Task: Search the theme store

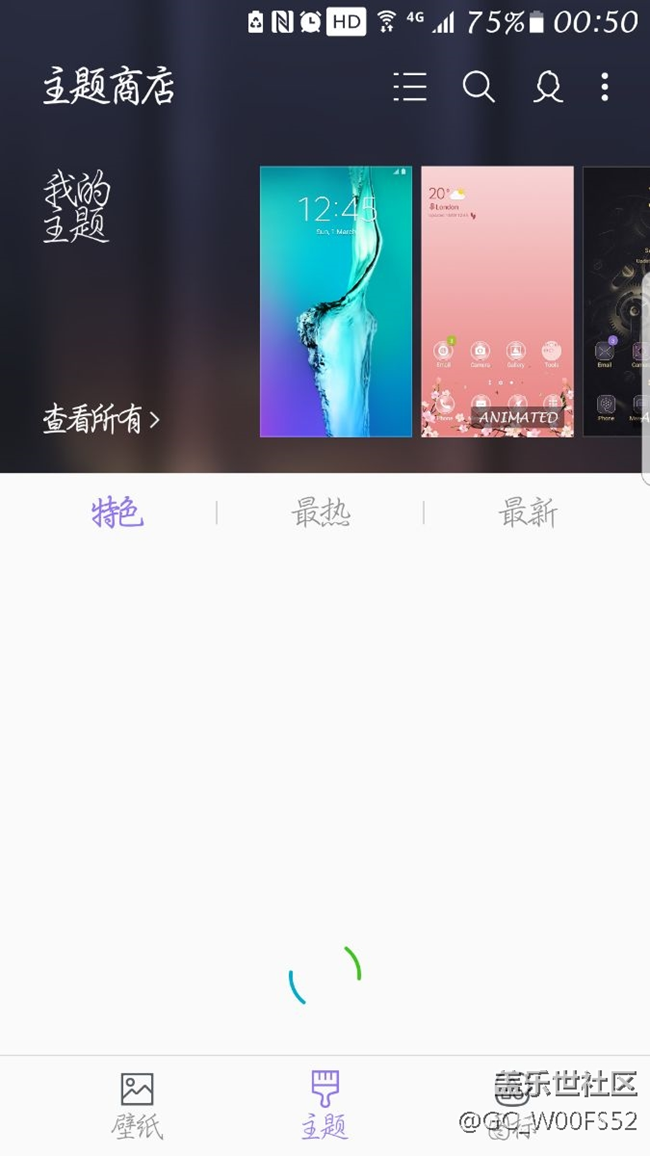Action: pos(479,88)
